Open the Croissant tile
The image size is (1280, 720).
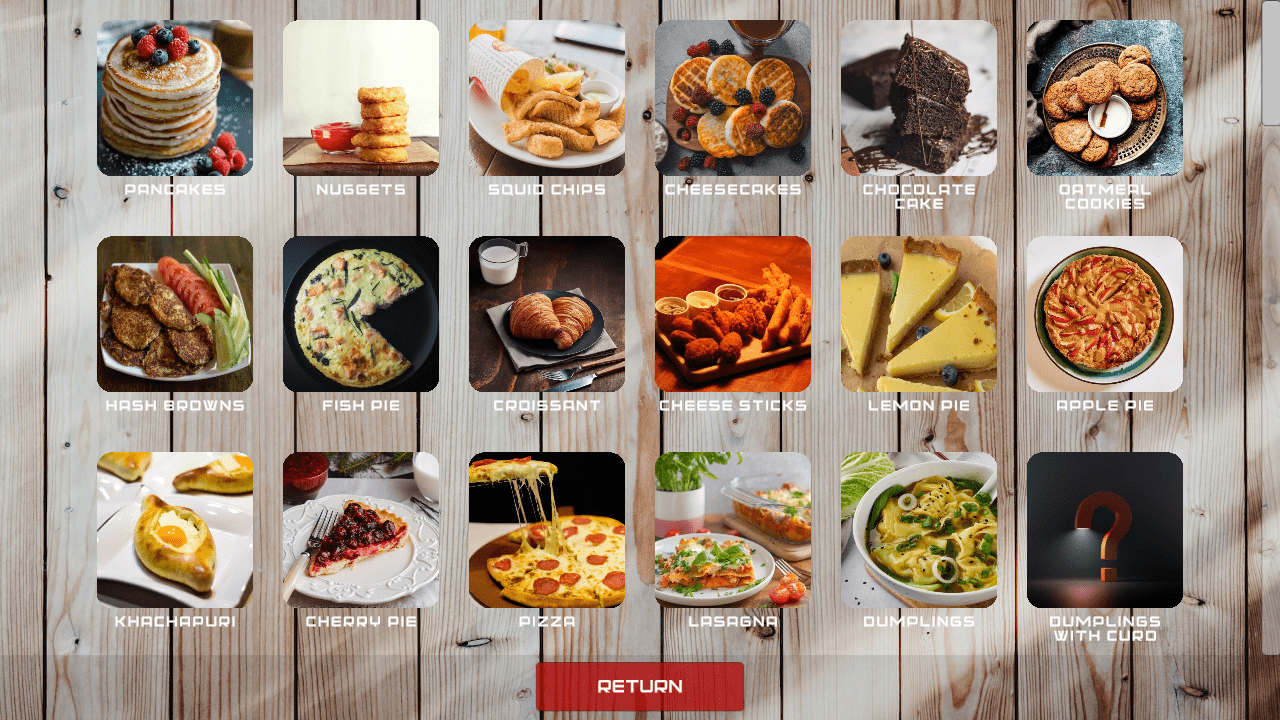(547, 314)
